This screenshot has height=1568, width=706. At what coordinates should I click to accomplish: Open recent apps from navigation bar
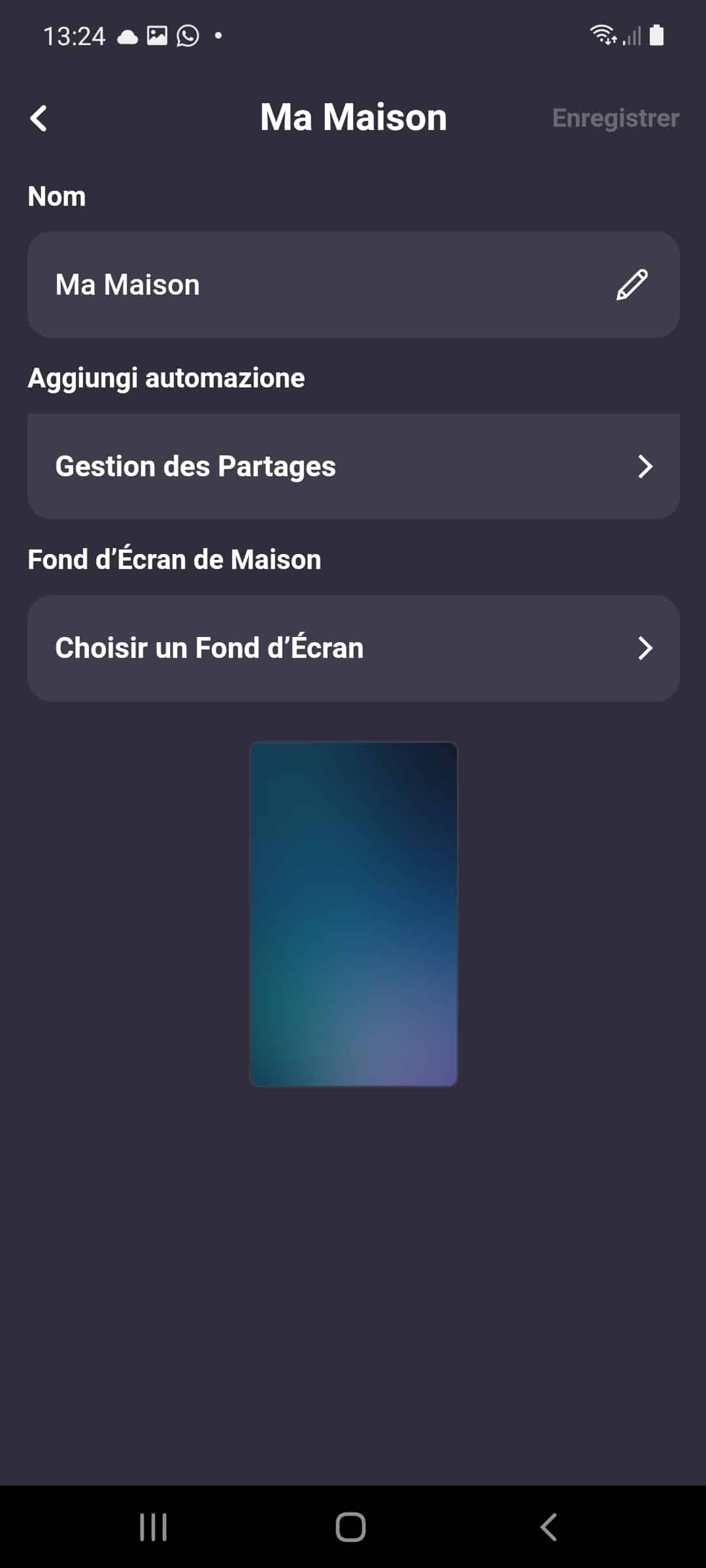(154, 1527)
